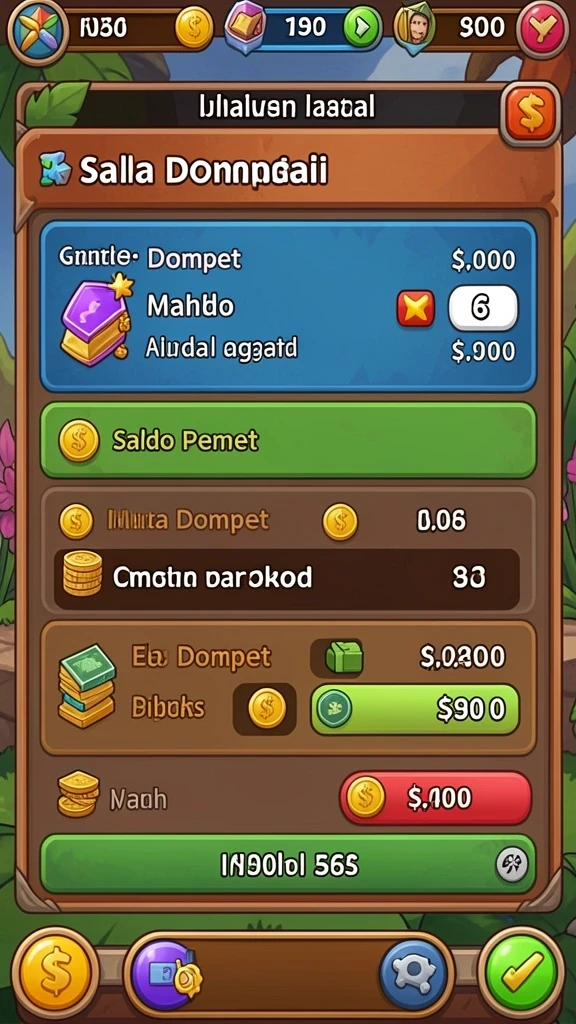576x1024 pixels.
Task: Open the gold dollar coin button at bottom
Action: tap(55, 970)
